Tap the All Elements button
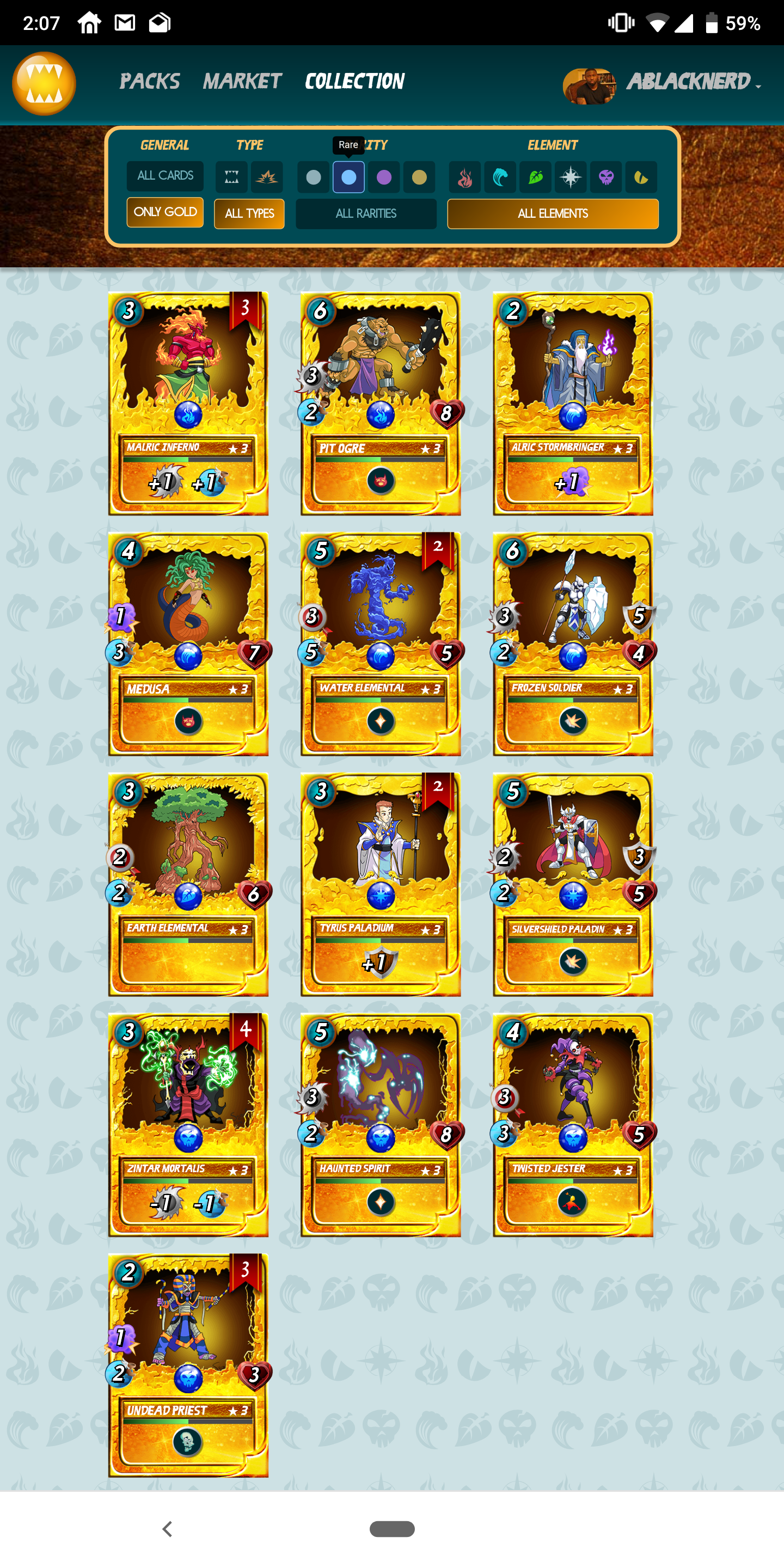The image size is (784, 1568). (553, 213)
